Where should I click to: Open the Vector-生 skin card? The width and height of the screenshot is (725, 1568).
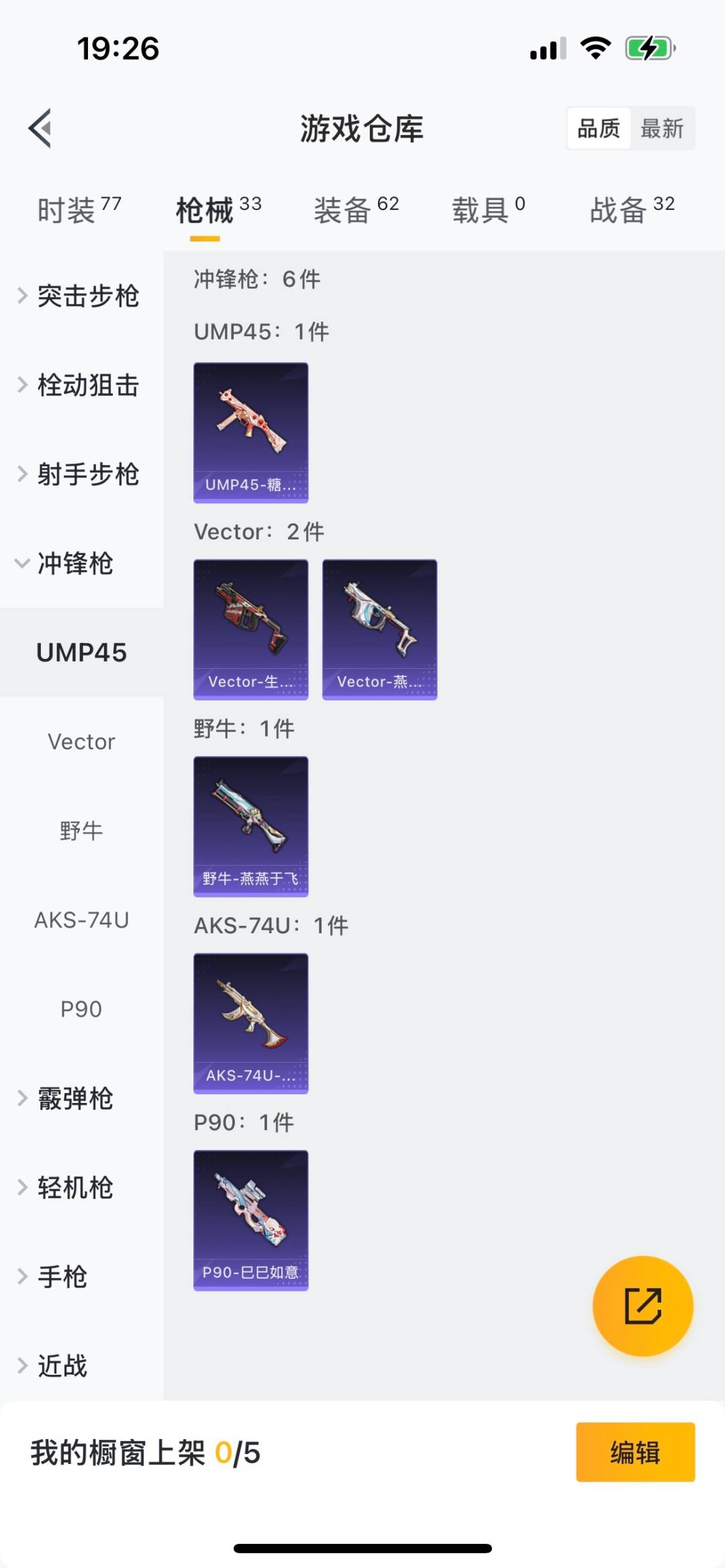pyautogui.click(x=251, y=629)
